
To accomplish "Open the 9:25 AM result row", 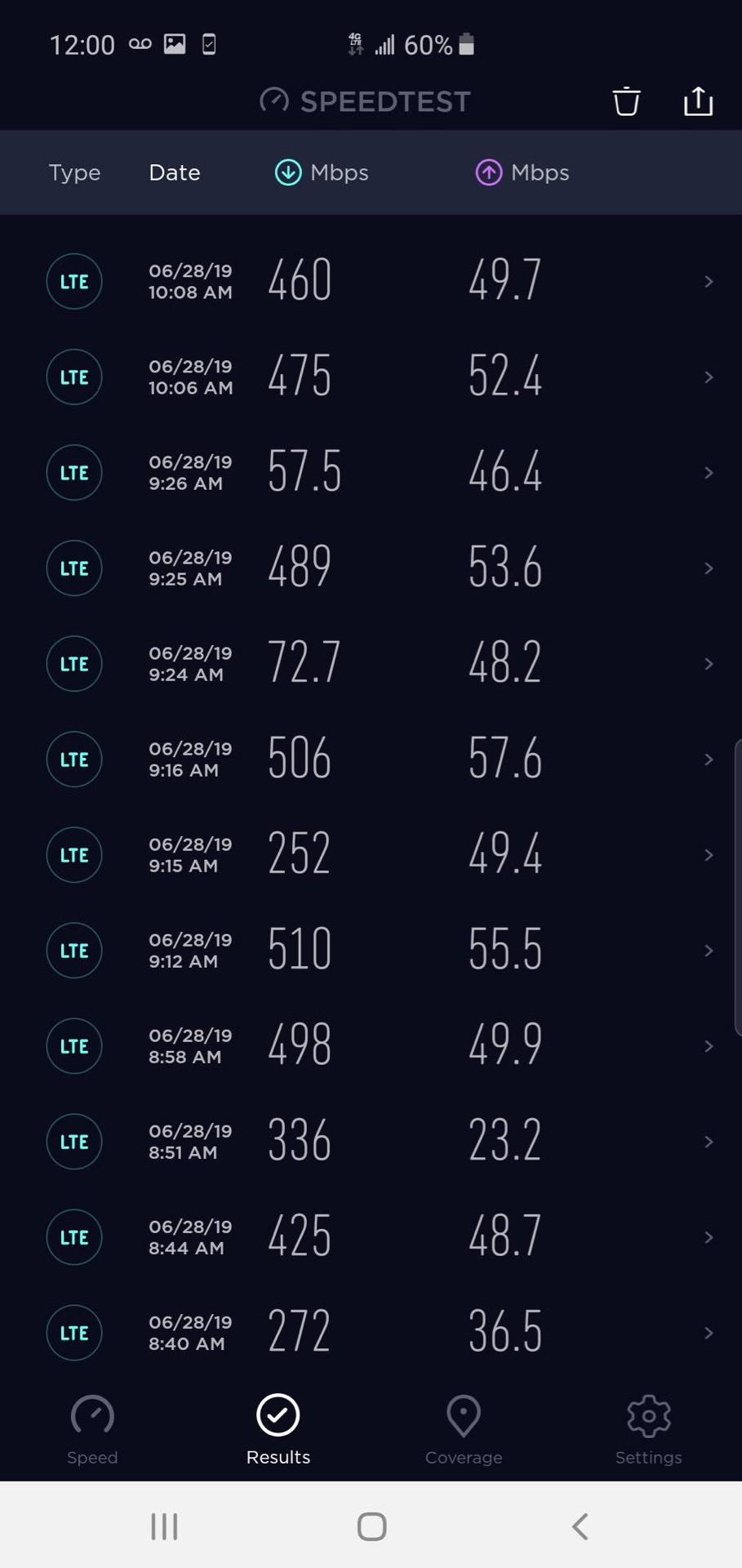I will pyautogui.click(x=371, y=568).
